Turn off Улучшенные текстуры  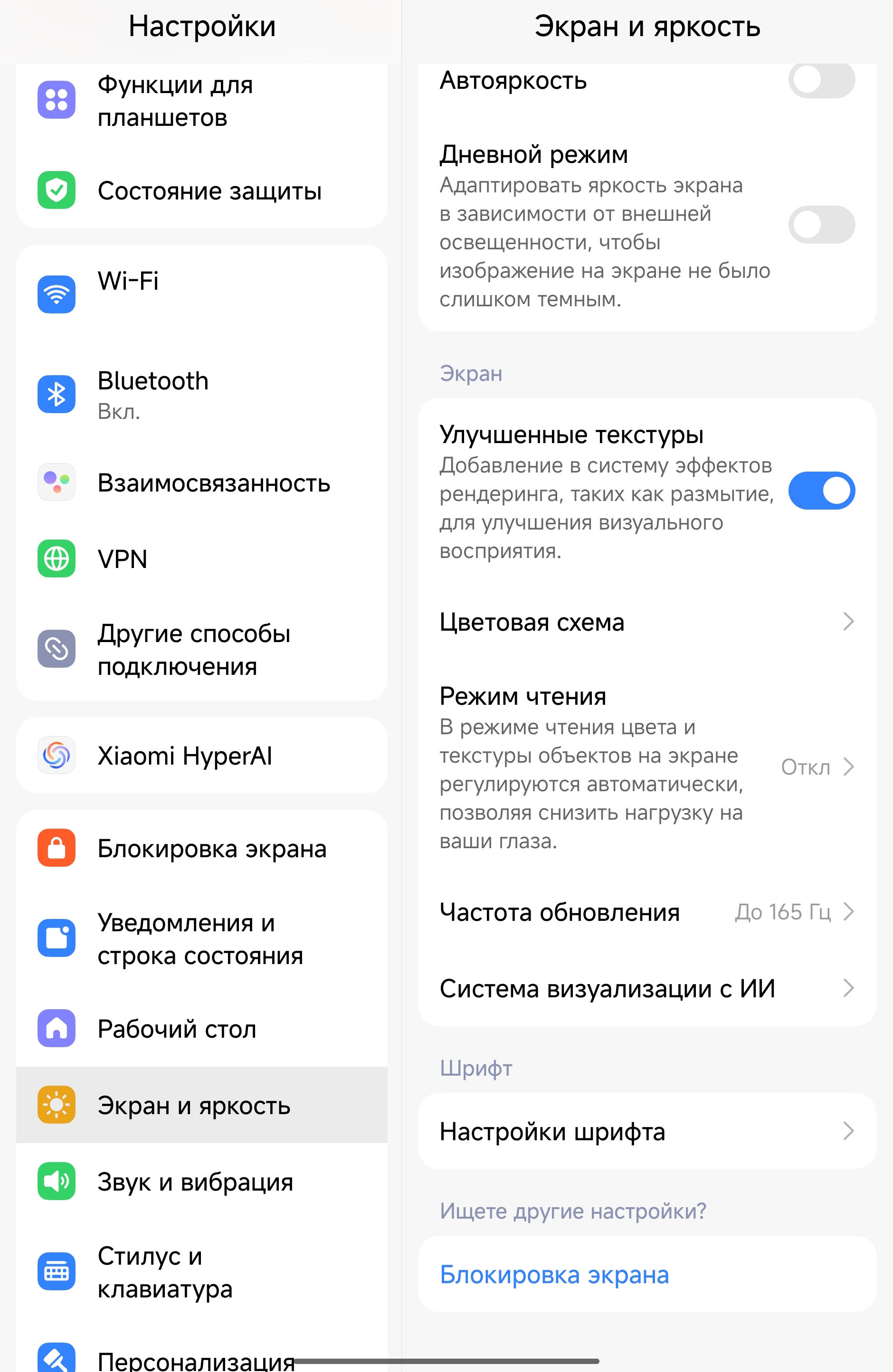click(x=821, y=491)
